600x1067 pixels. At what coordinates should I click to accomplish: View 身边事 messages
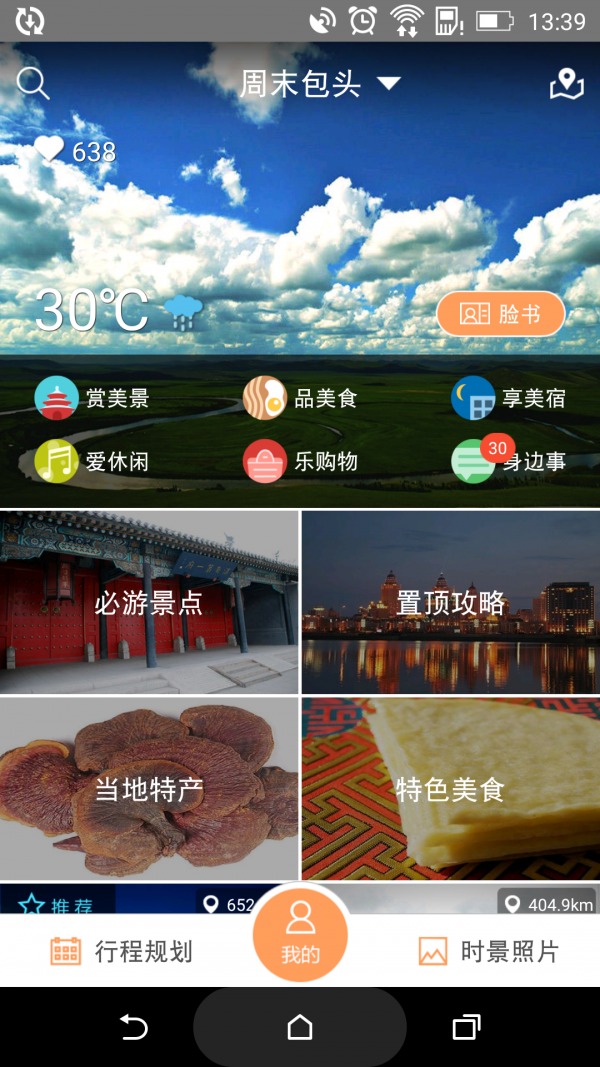point(508,461)
